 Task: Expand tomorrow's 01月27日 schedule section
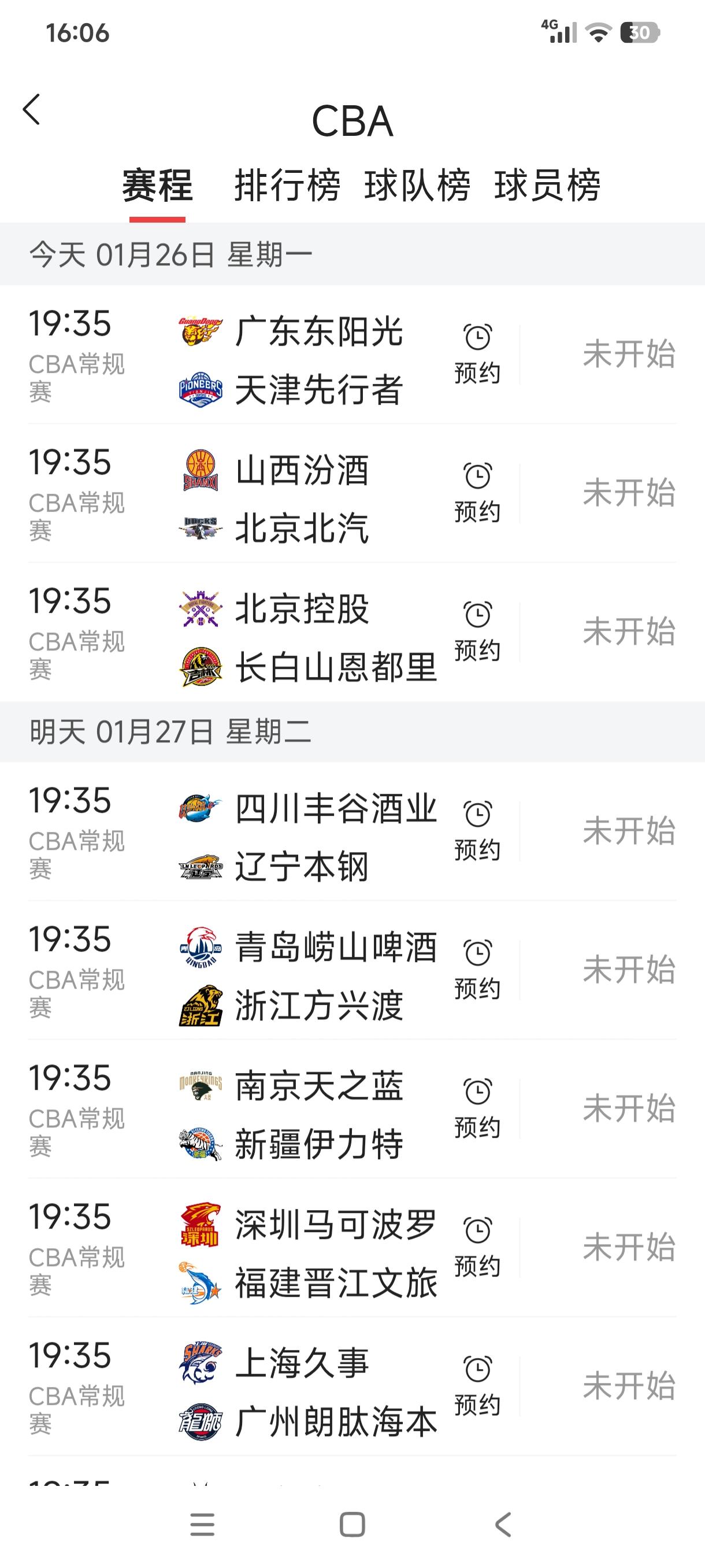(x=170, y=734)
